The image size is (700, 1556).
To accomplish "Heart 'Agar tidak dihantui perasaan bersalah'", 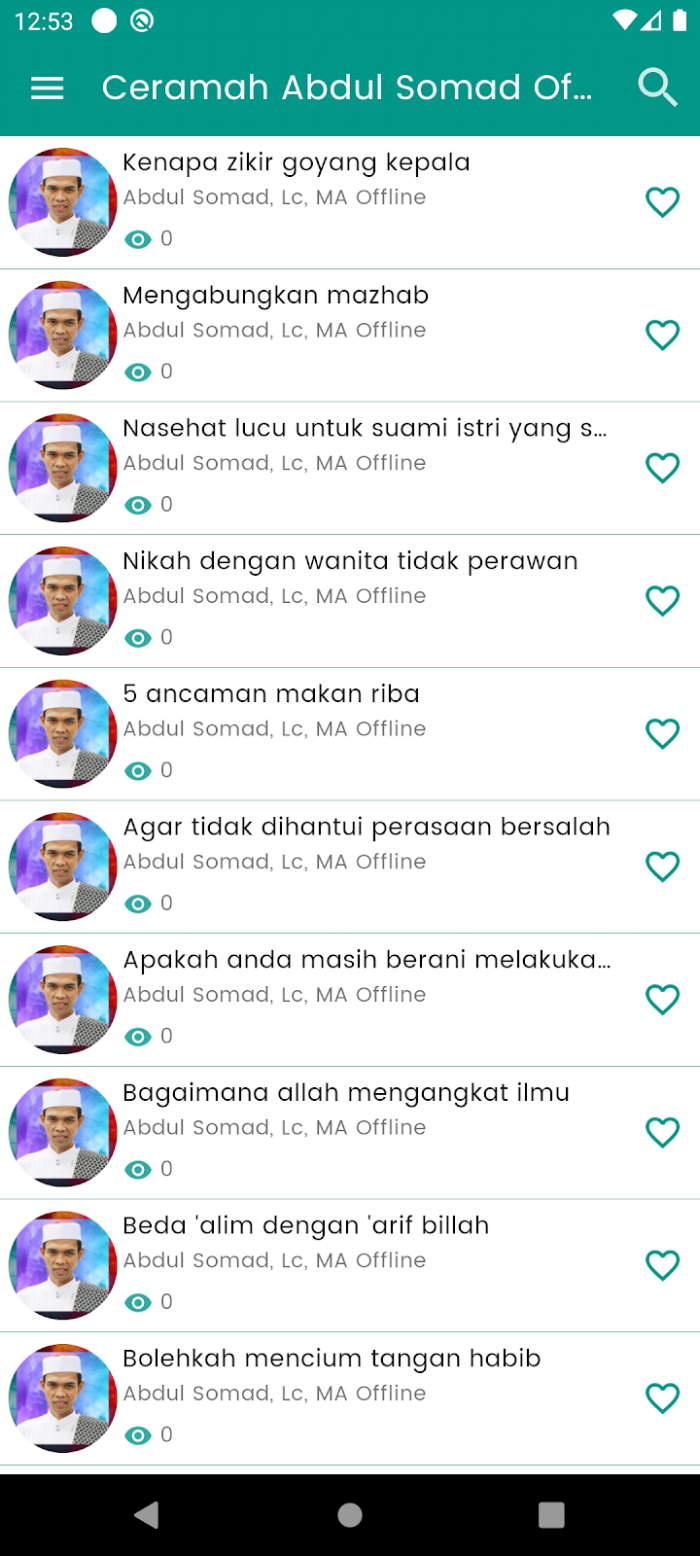I will click(x=662, y=867).
